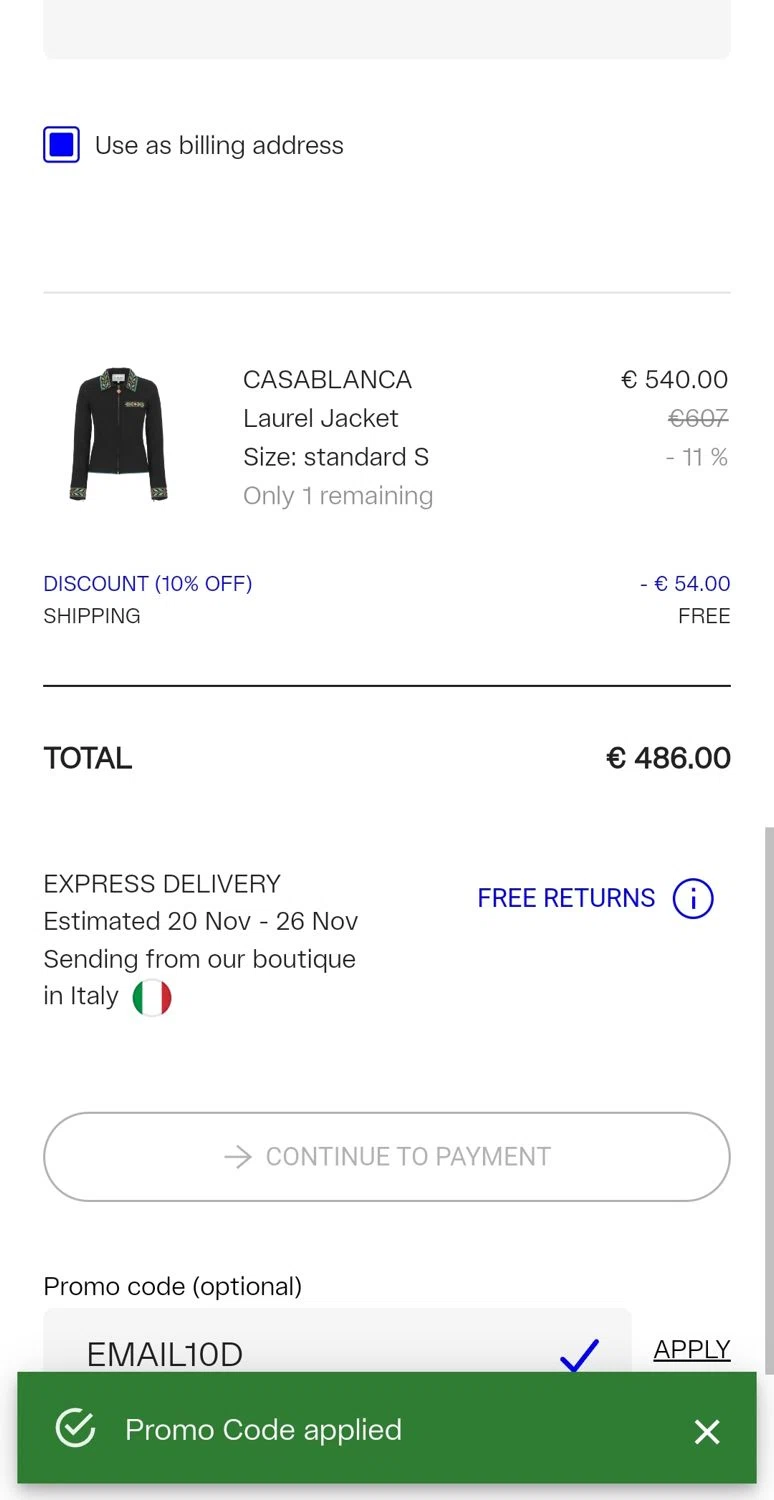Viewport: 774px width, 1500px height.
Task: Open the Laurel Jacket product image
Action: click(x=119, y=435)
